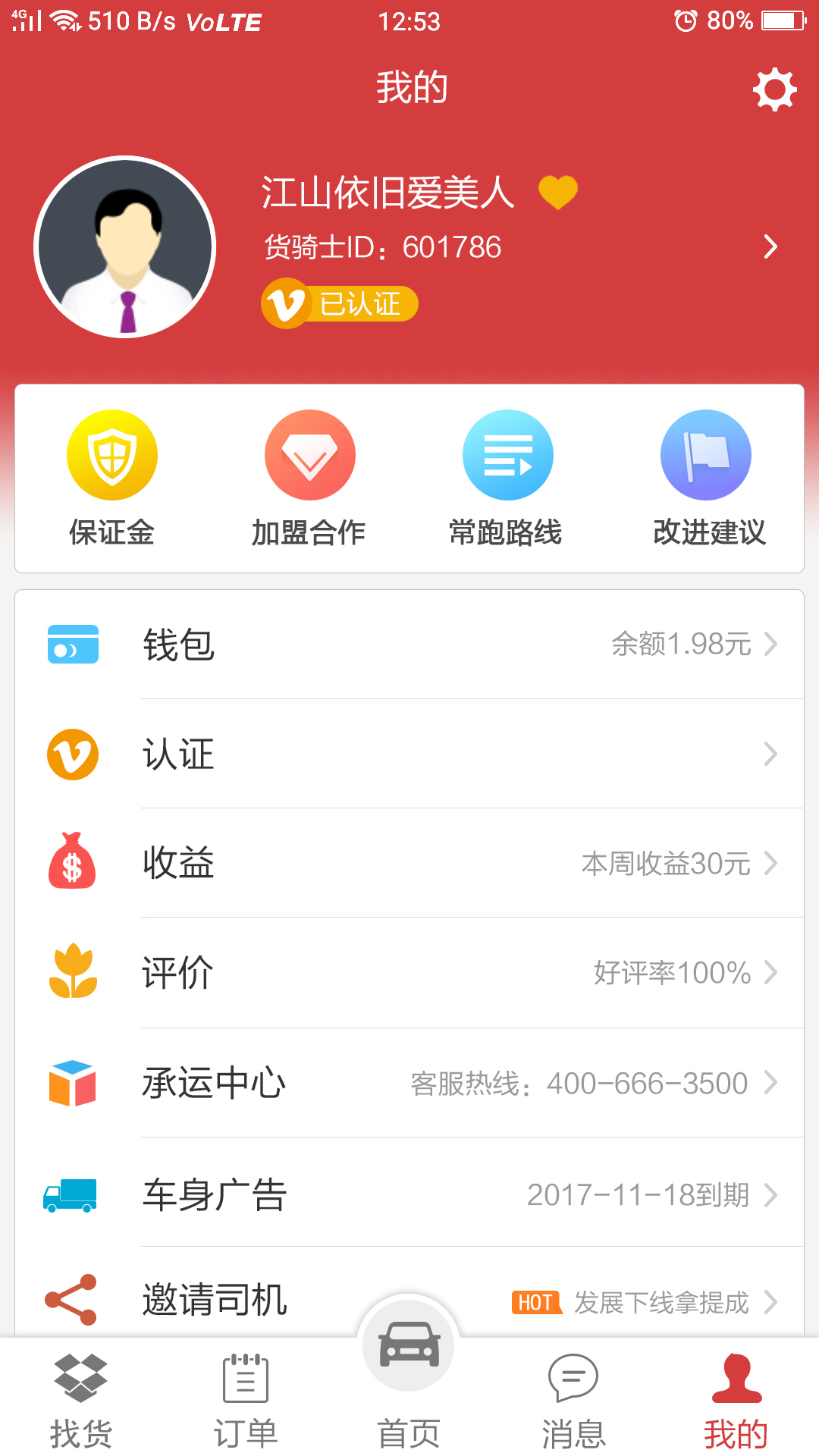The width and height of the screenshot is (819, 1456).
Task: Expand 车身广告 details with its arrow
Action: click(773, 1194)
